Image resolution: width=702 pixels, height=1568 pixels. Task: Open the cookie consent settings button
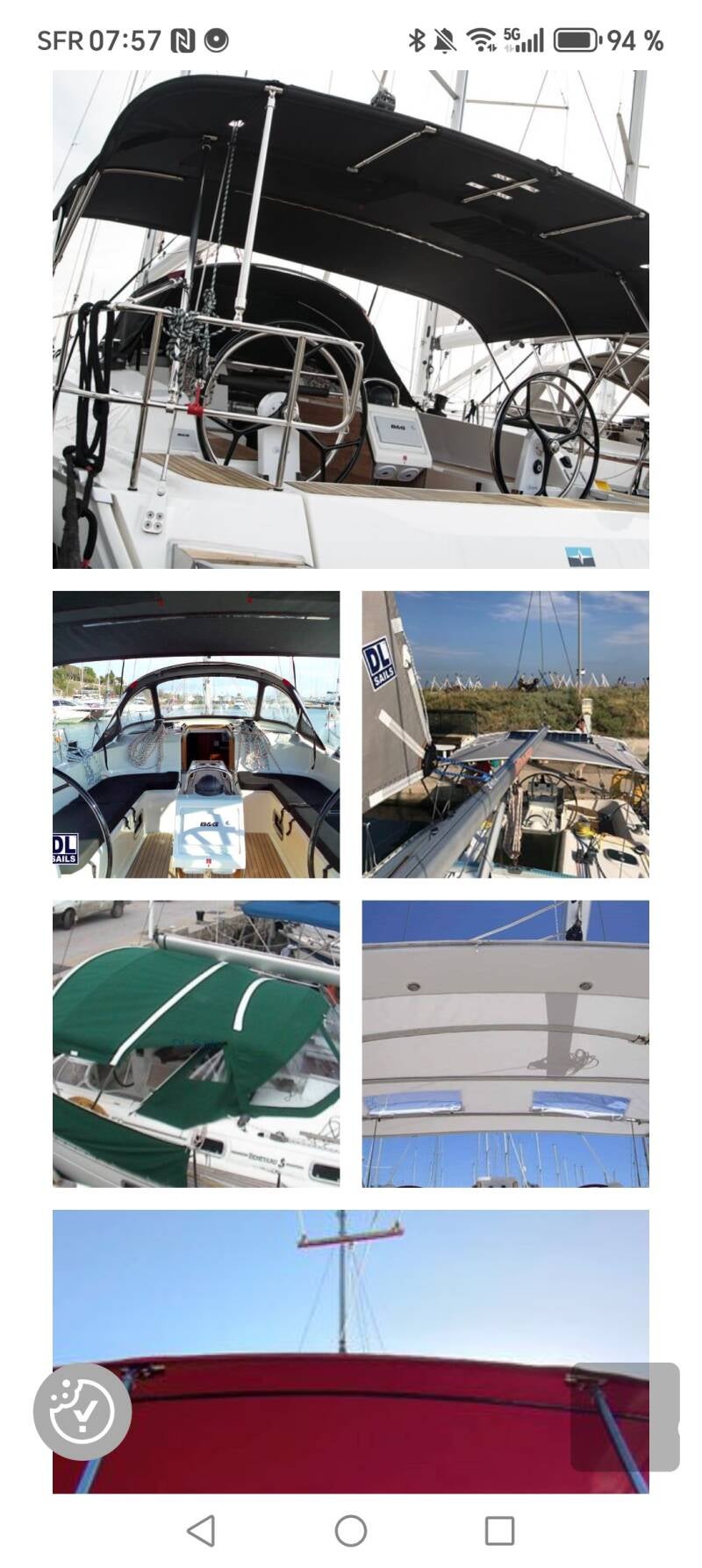82,1411
